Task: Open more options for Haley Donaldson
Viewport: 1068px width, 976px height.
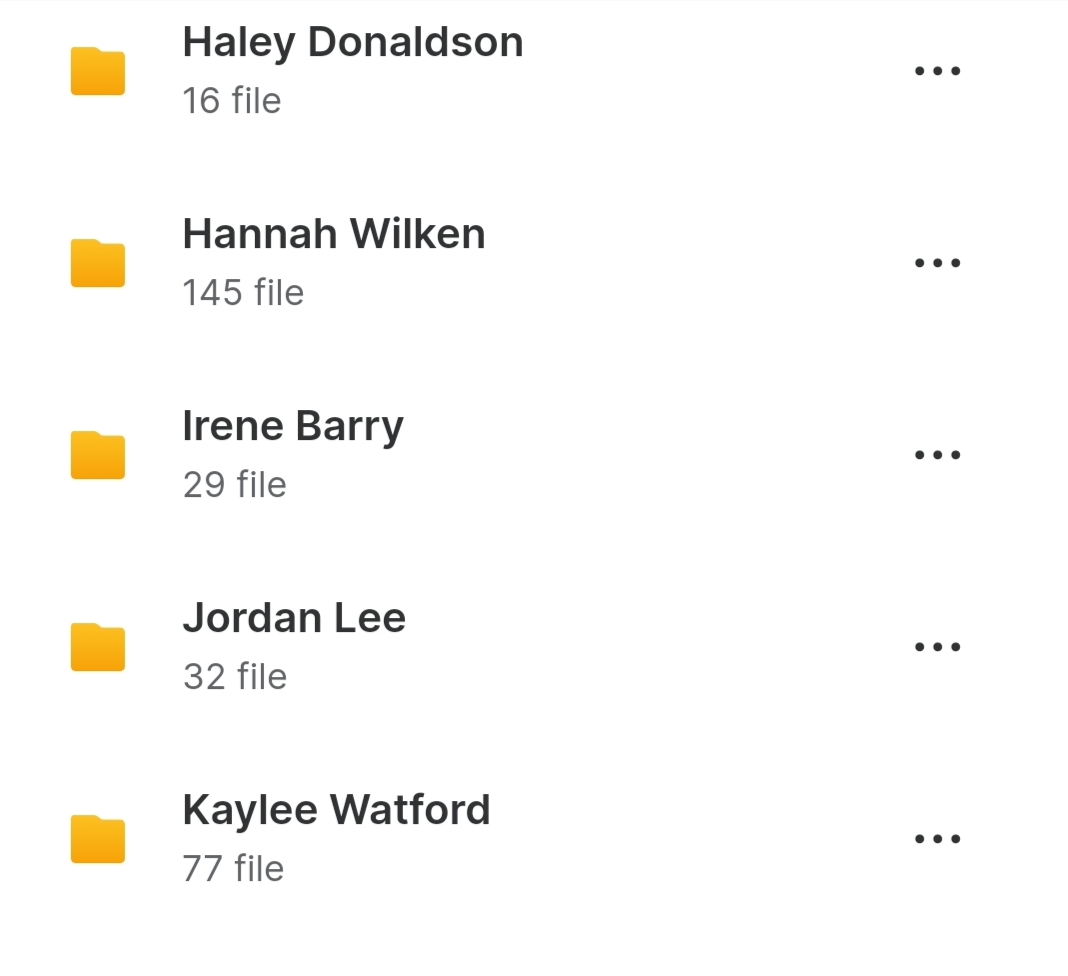Action: pyautogui.click(x=937, y=71)
